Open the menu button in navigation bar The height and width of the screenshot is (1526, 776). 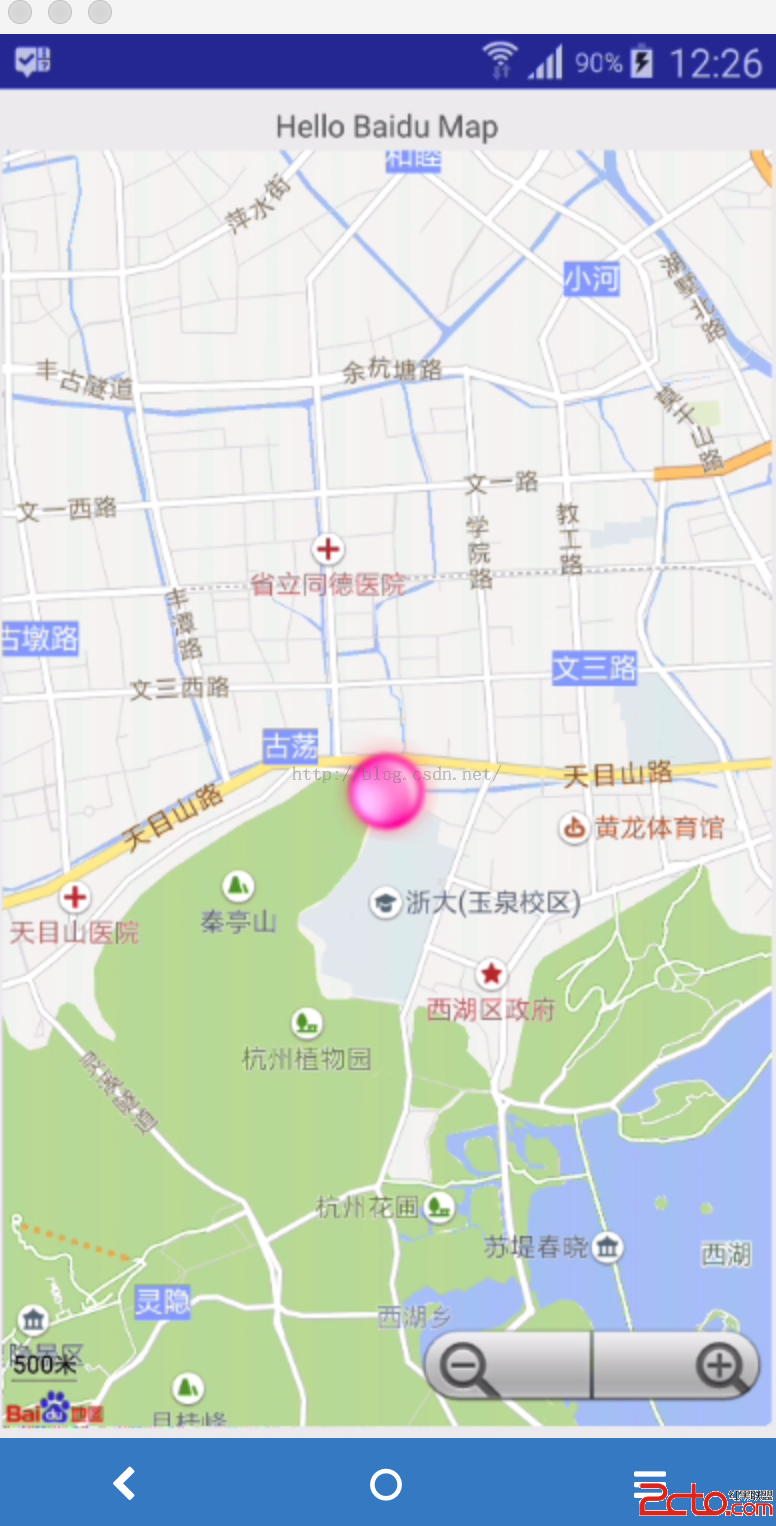point(650,1484)
